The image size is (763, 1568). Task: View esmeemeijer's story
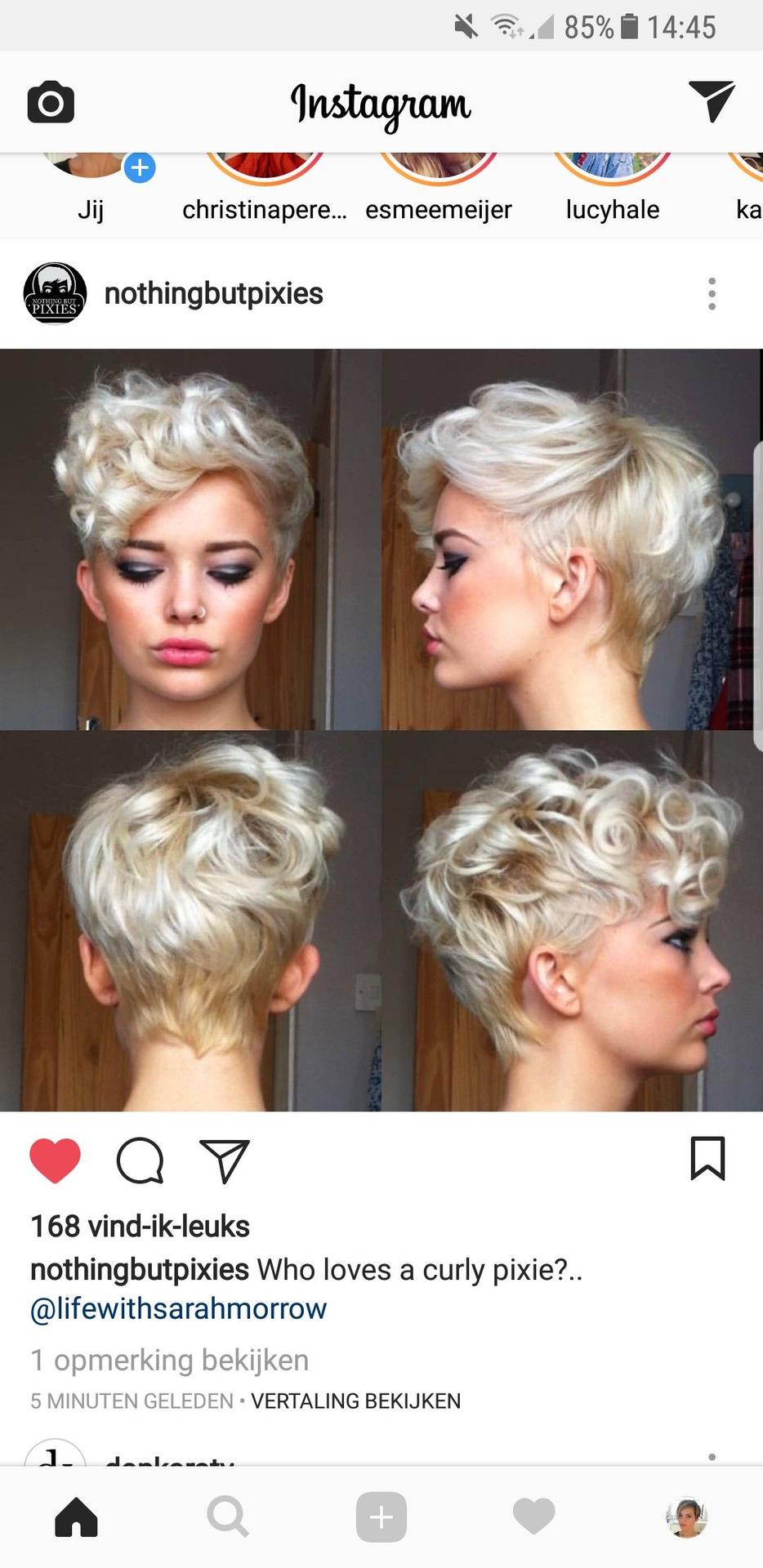pyautogui.click(x=439, y=188)
